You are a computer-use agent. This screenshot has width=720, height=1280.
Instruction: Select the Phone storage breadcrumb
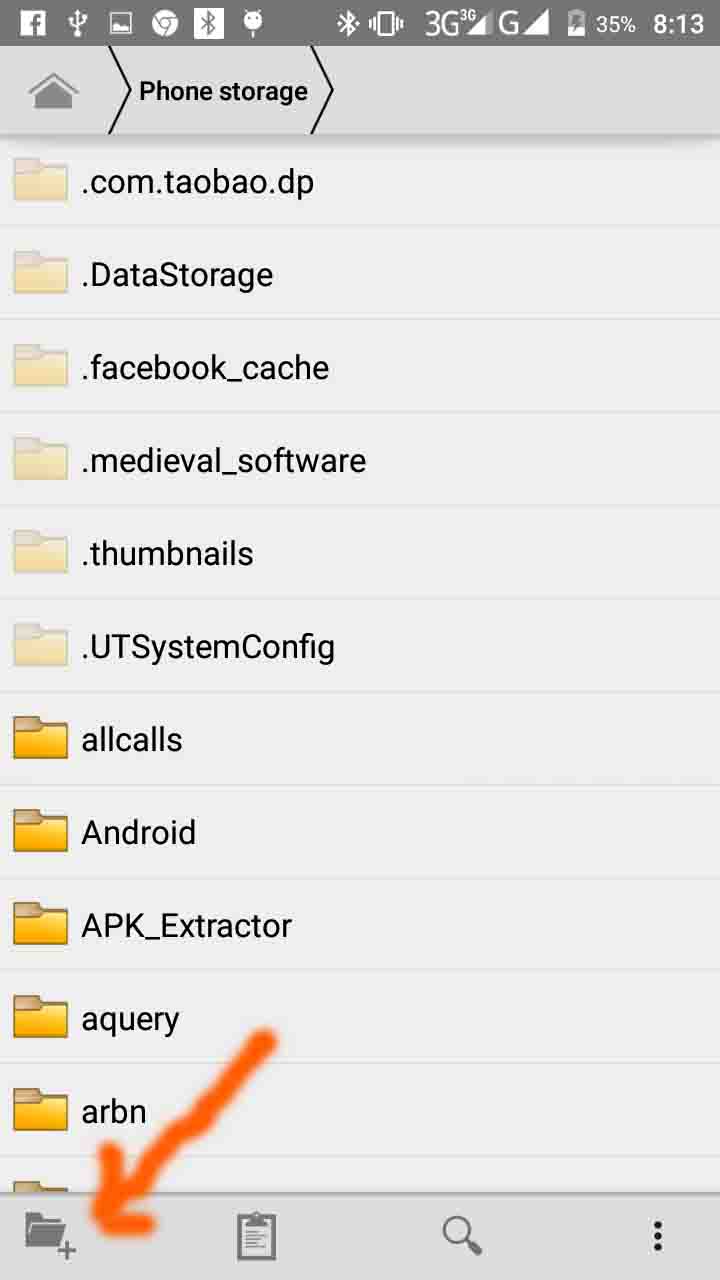click(x=223, y=91)
